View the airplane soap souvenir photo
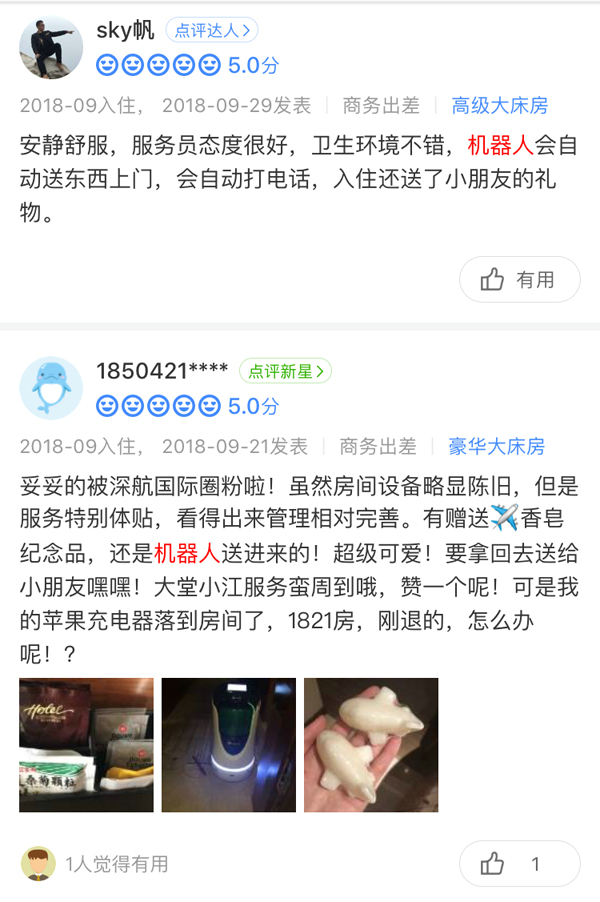The width and height of the screenshot is (600, 902). [371, 745]
